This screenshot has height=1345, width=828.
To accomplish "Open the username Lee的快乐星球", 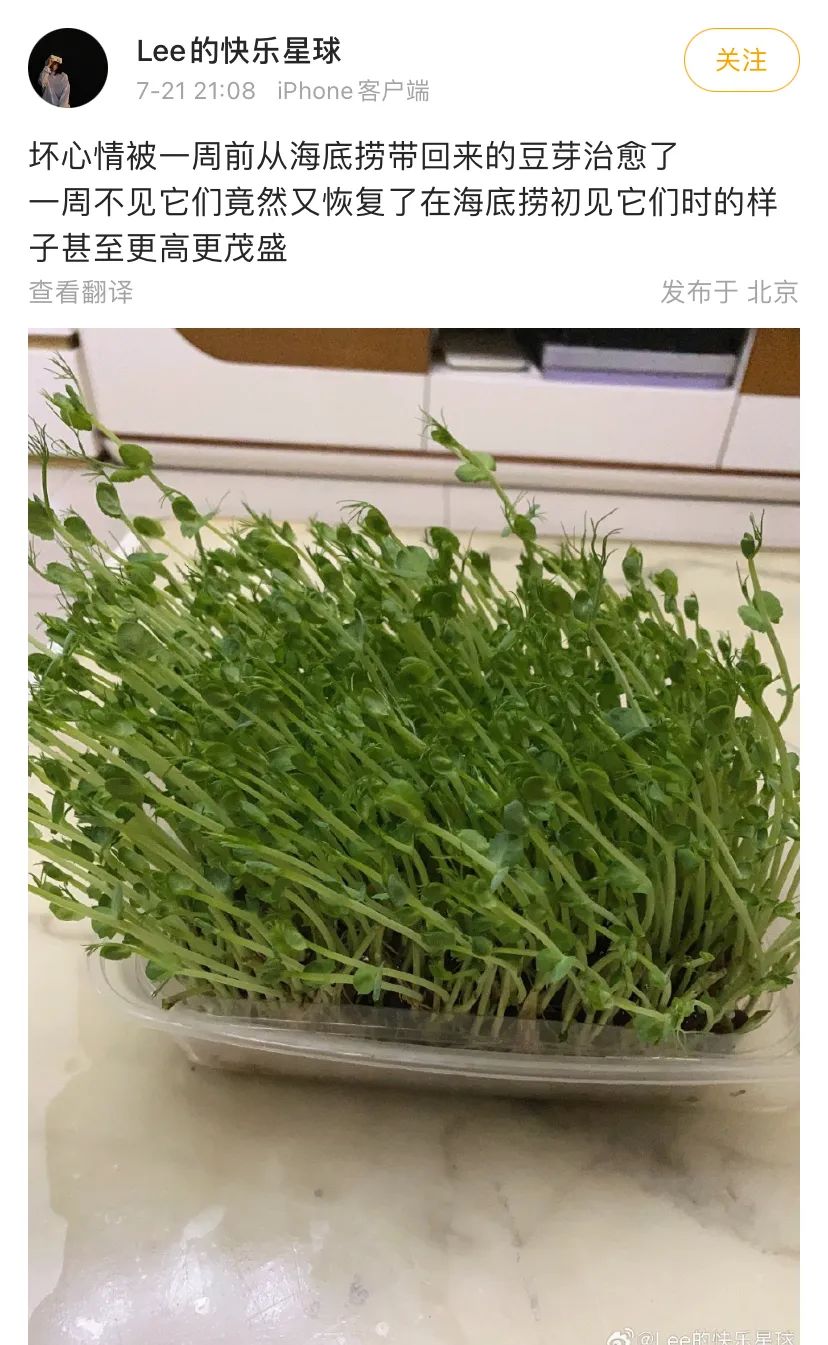I will point(239,51).
